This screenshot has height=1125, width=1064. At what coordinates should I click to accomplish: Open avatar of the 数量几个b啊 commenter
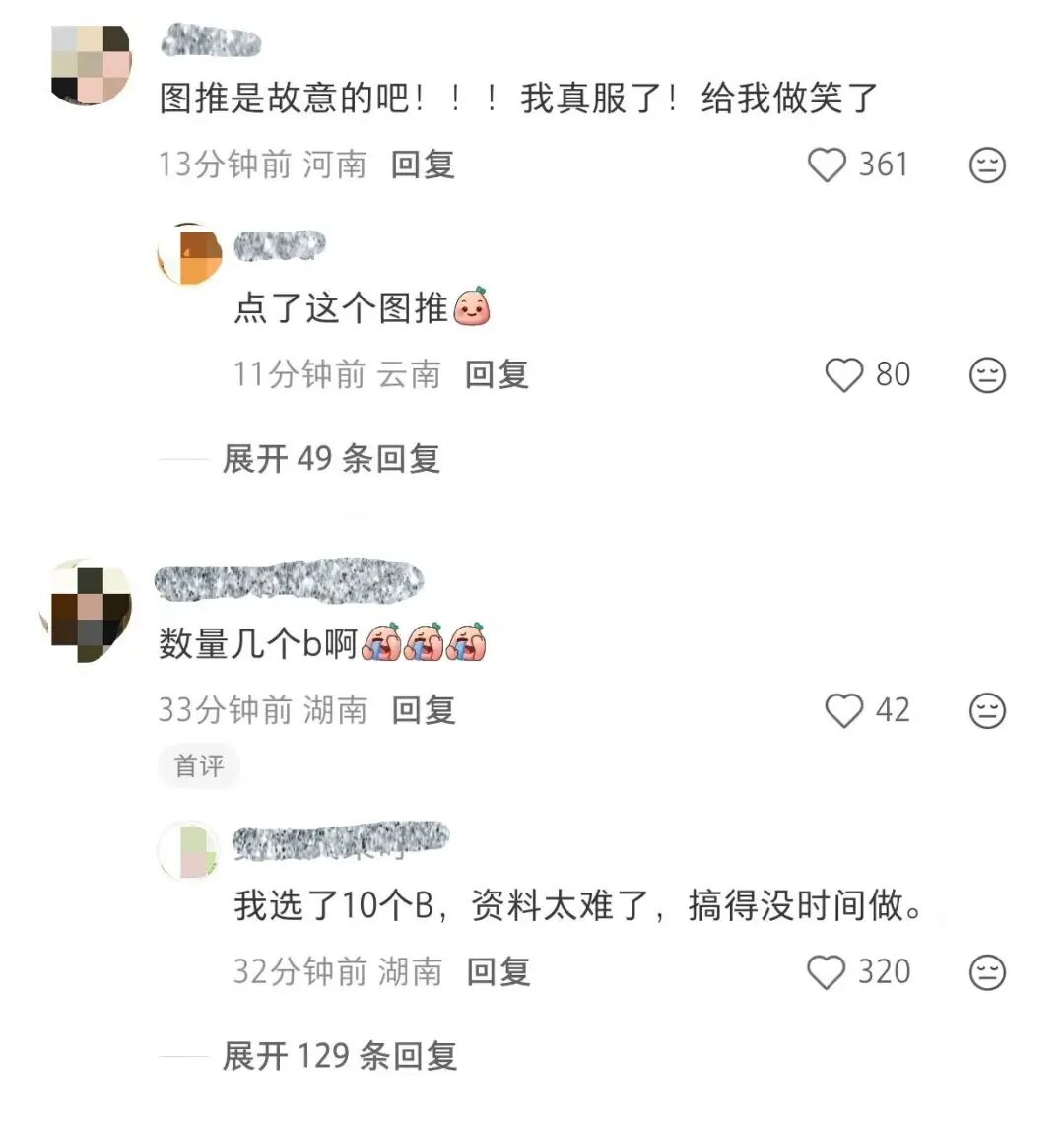[x=87, y=612]
